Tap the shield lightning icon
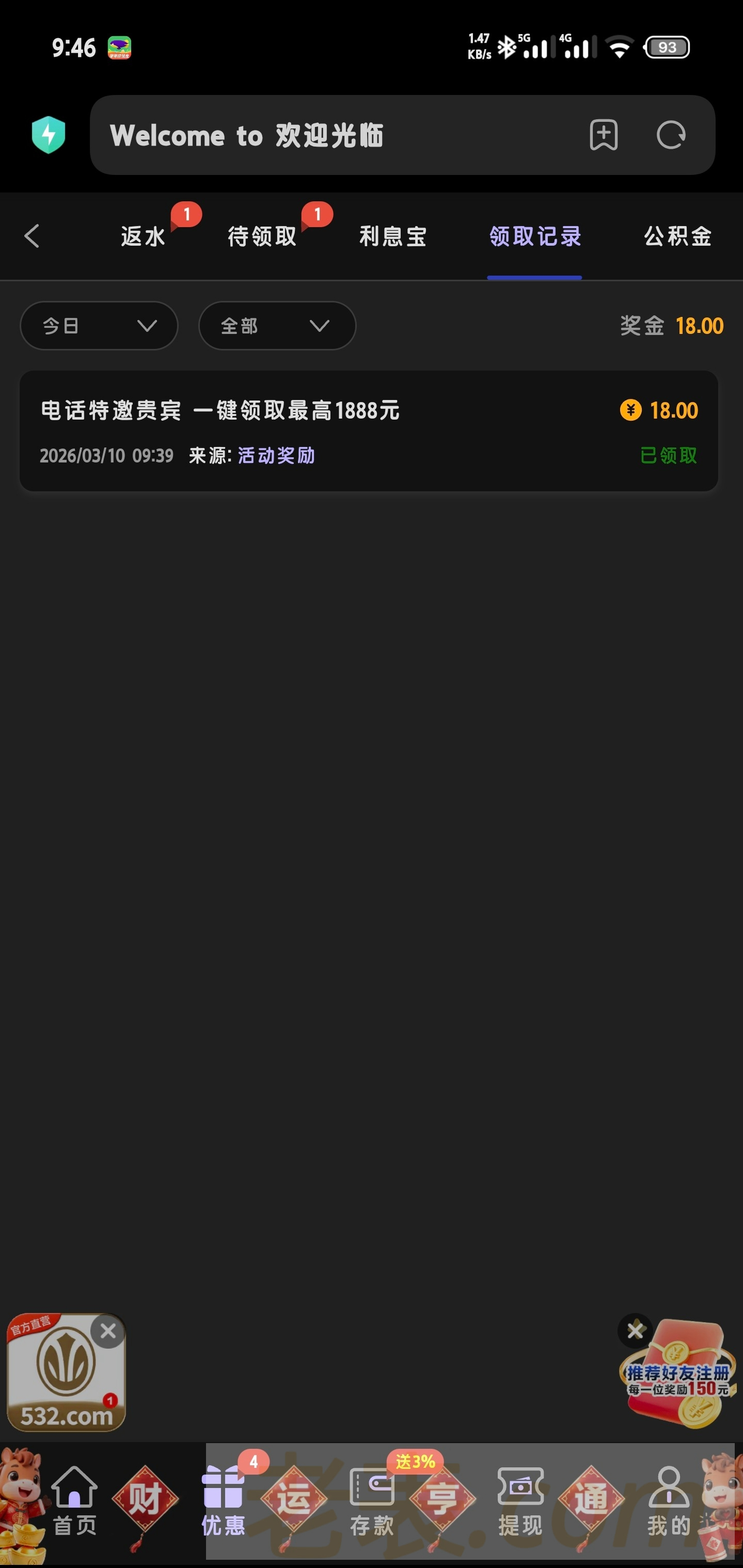Screen dimensions: 743x1568 pyautogui.click(x=49, y=135)
